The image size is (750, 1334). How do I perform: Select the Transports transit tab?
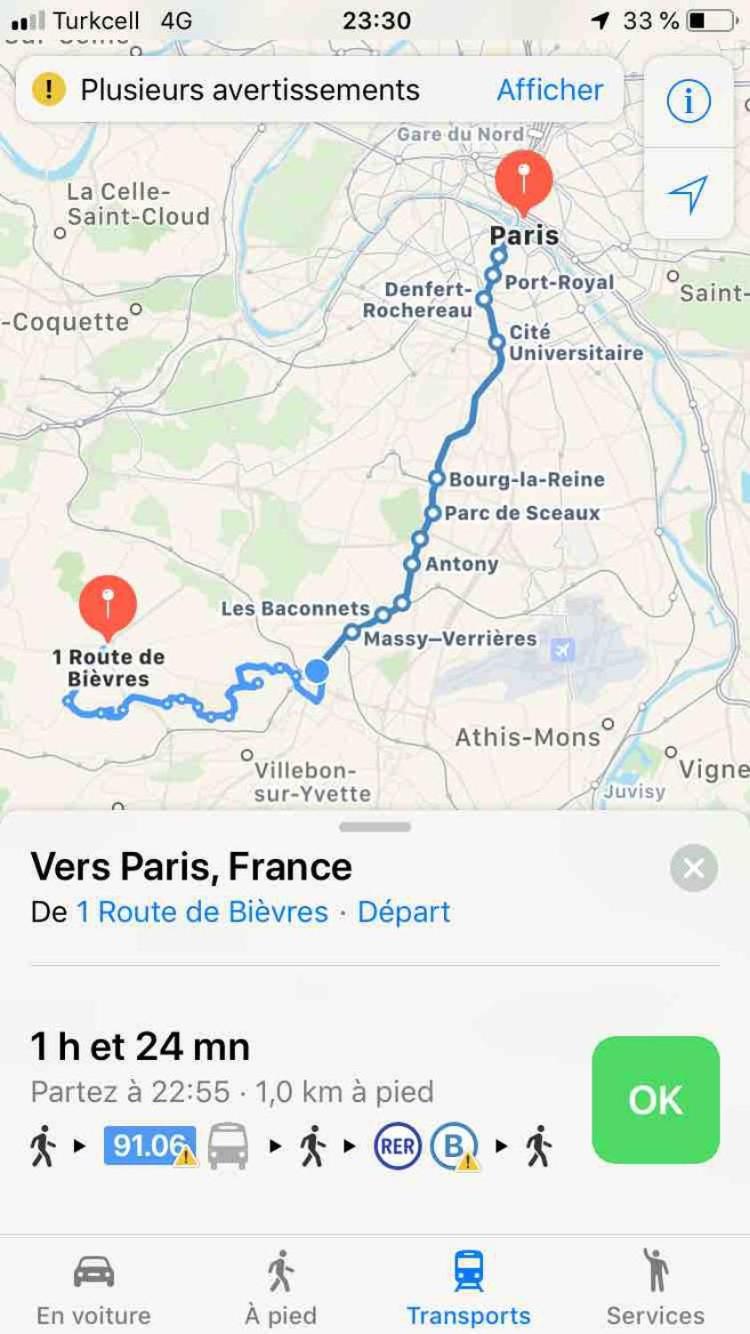click(x=468, y=1290)
